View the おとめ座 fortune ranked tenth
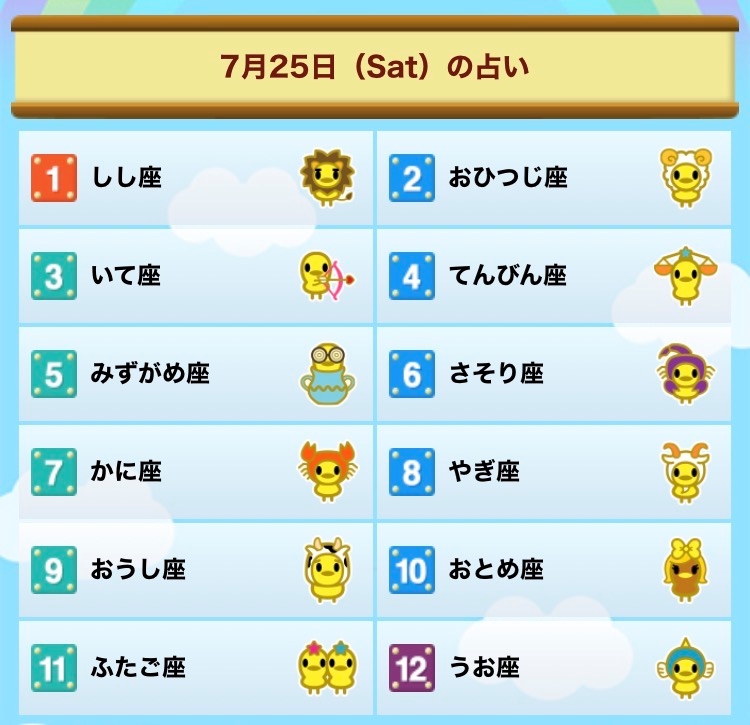 [x=554, y=570]
